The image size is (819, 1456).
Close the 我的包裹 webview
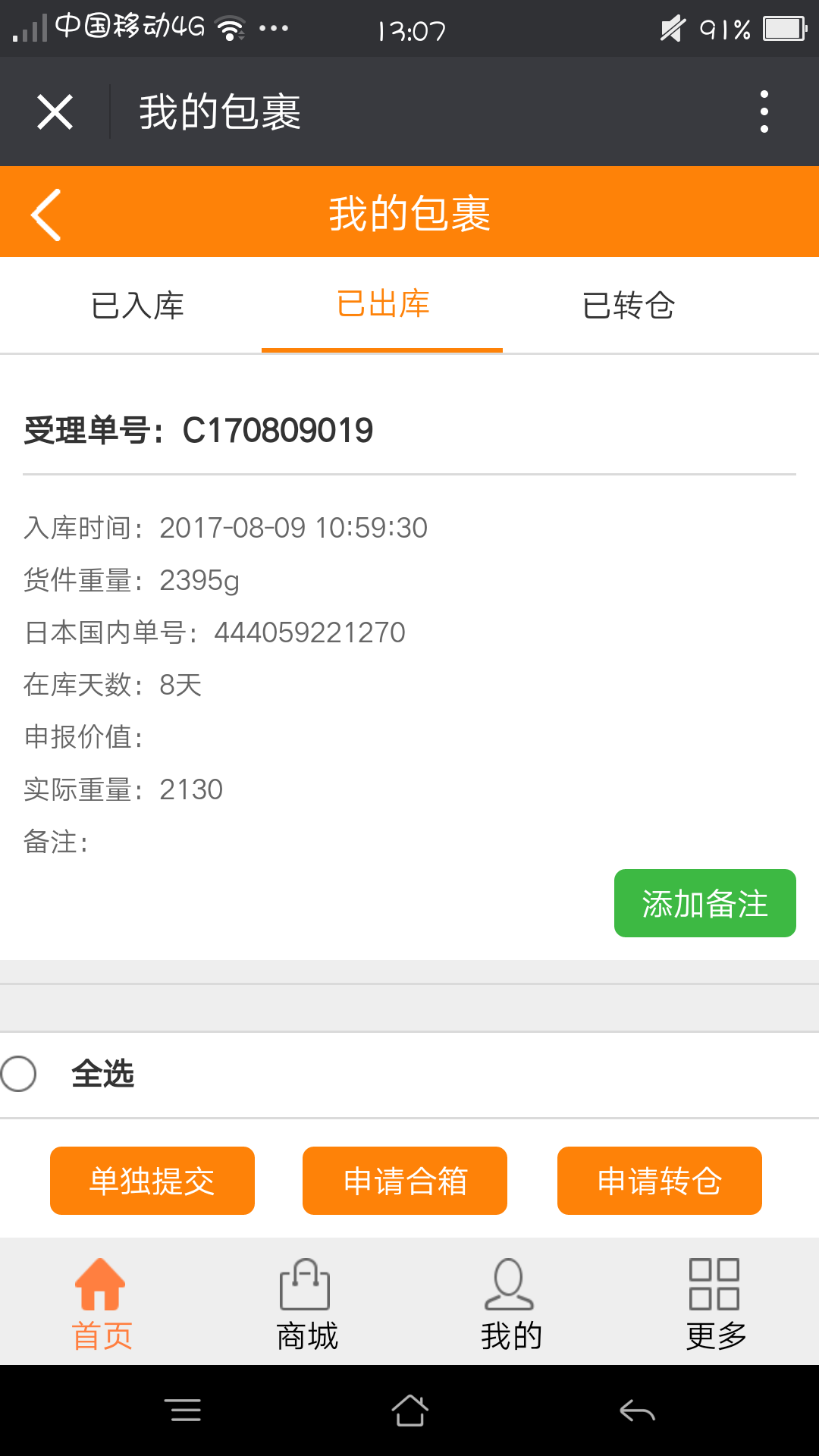[55, 112]
